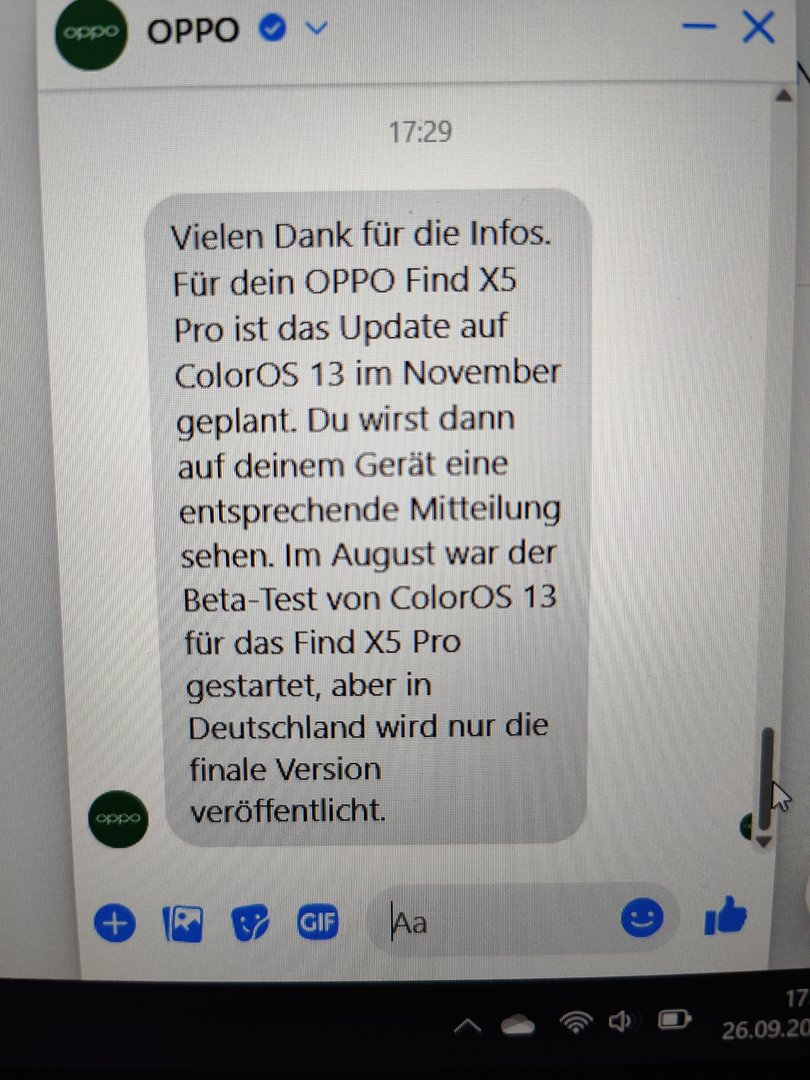Image resolution: width=810 pixels, height=1080 pixels.
Task: Click the scrollbar down arrow in the chat
Action: point(765,842)
